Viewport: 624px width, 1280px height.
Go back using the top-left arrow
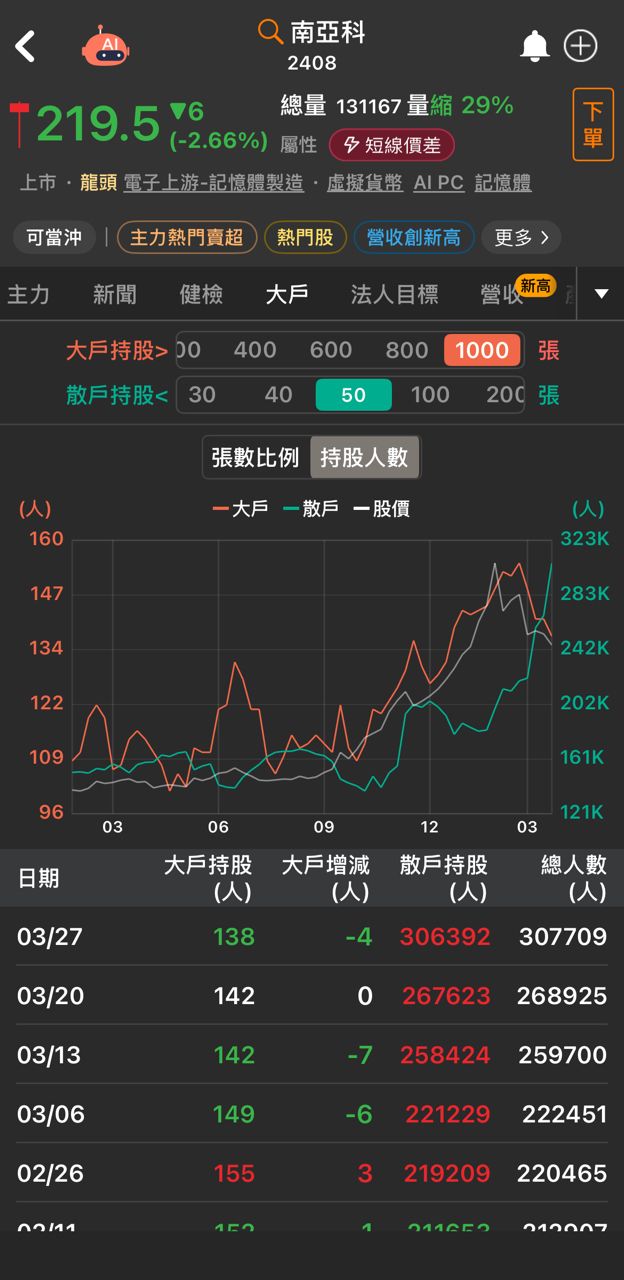pyautogui.click(x=26, y=46)
